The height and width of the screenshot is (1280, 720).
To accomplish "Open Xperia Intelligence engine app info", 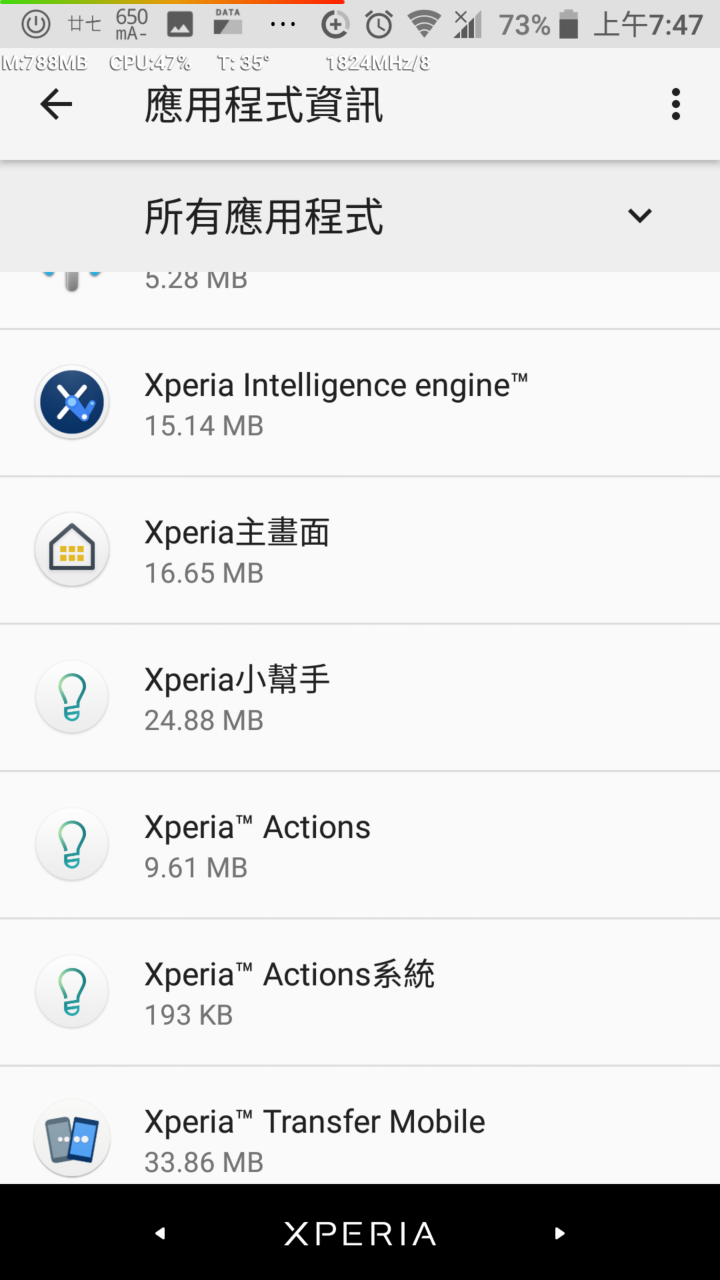I will click(360, 403).
